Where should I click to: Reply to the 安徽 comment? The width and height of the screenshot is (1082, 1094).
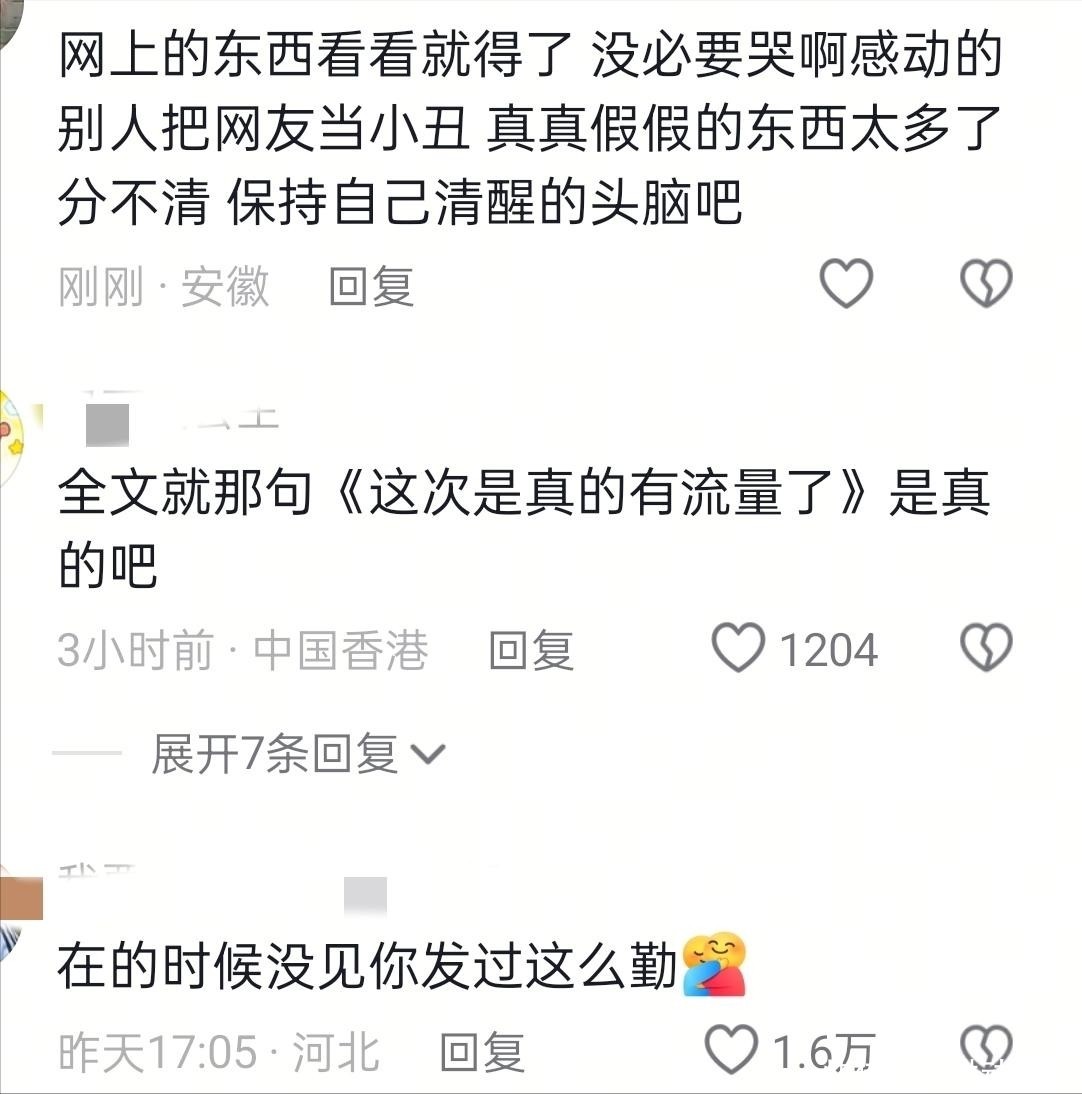[x=371, y=286]
